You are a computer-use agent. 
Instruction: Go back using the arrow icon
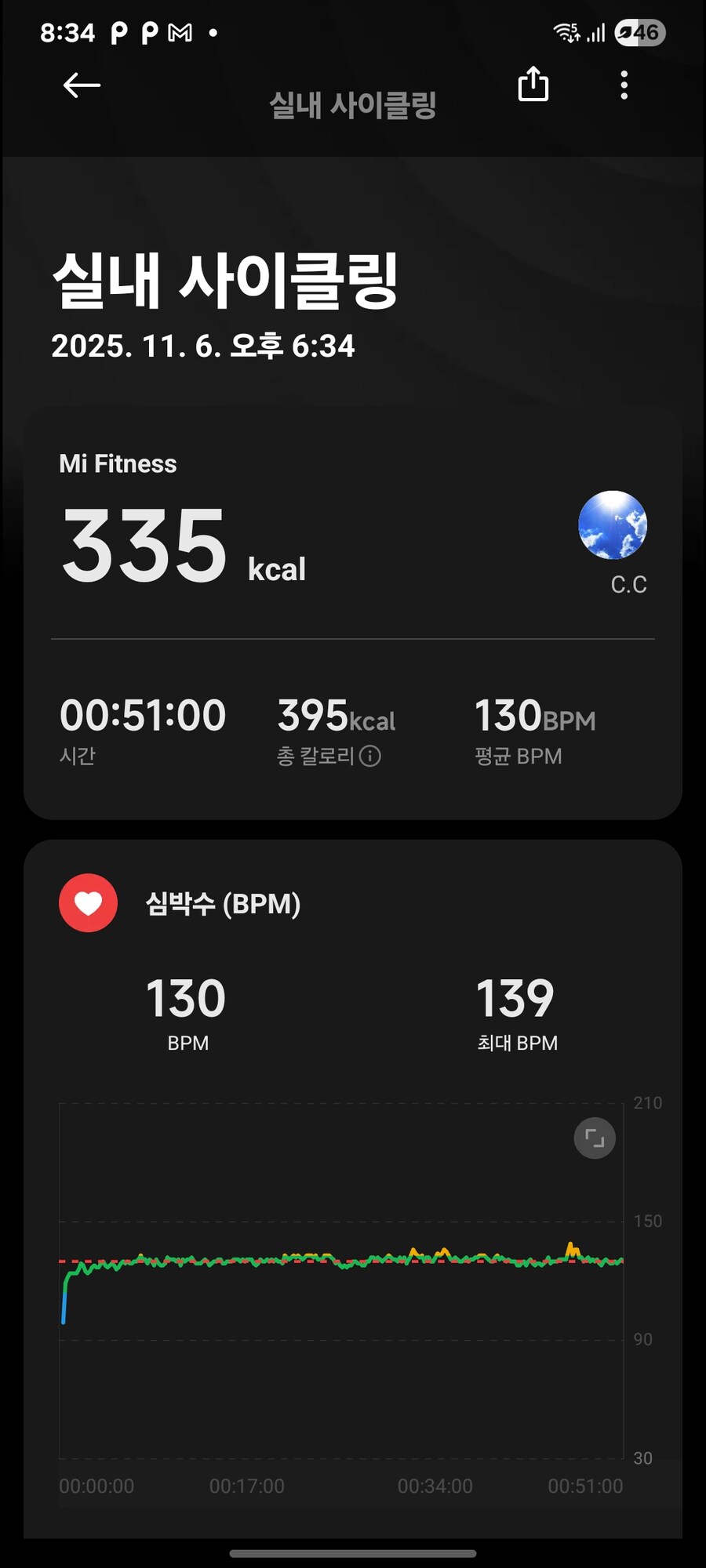point(82,85)
